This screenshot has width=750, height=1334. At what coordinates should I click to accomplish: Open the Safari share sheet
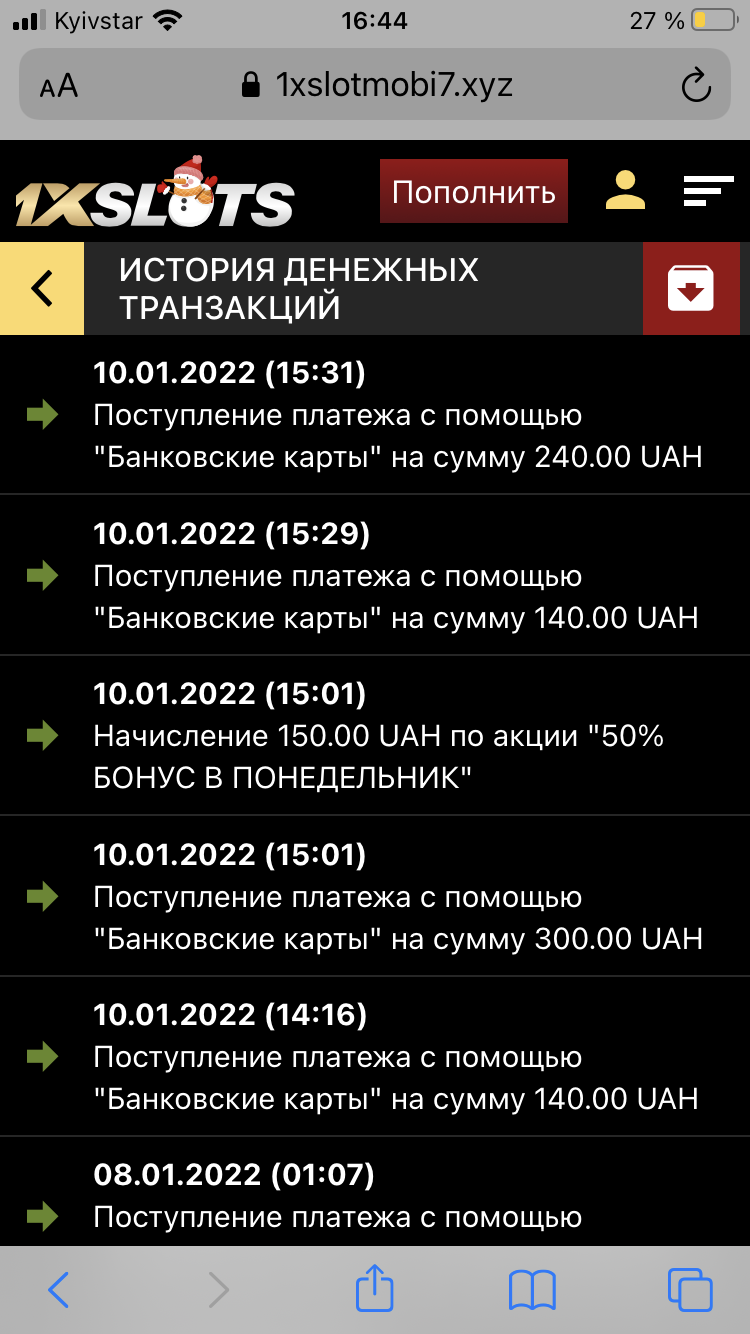click(375, 1288)
